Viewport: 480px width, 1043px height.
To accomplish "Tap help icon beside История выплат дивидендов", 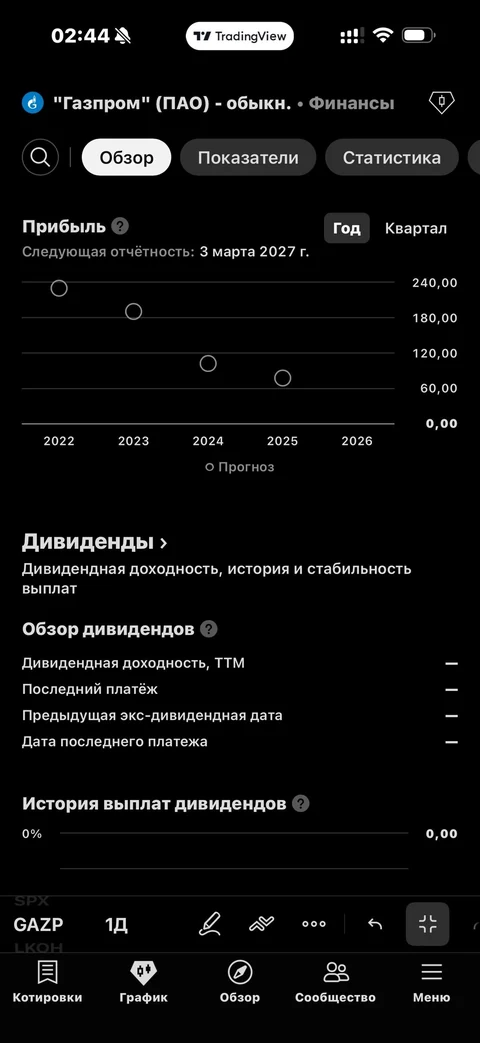I will pos(300,804).
